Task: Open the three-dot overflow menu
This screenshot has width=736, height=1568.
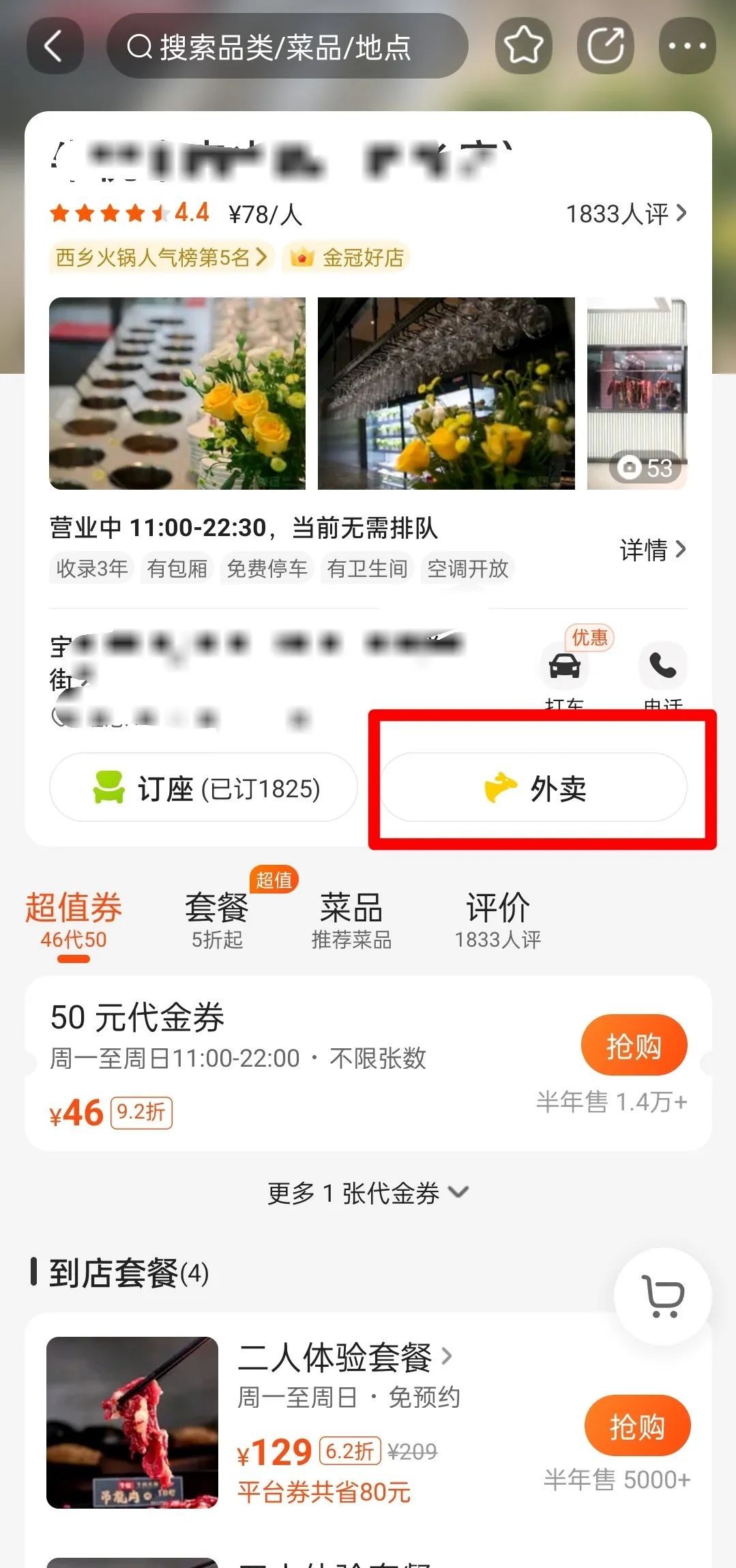Action: tap(687, 46)
